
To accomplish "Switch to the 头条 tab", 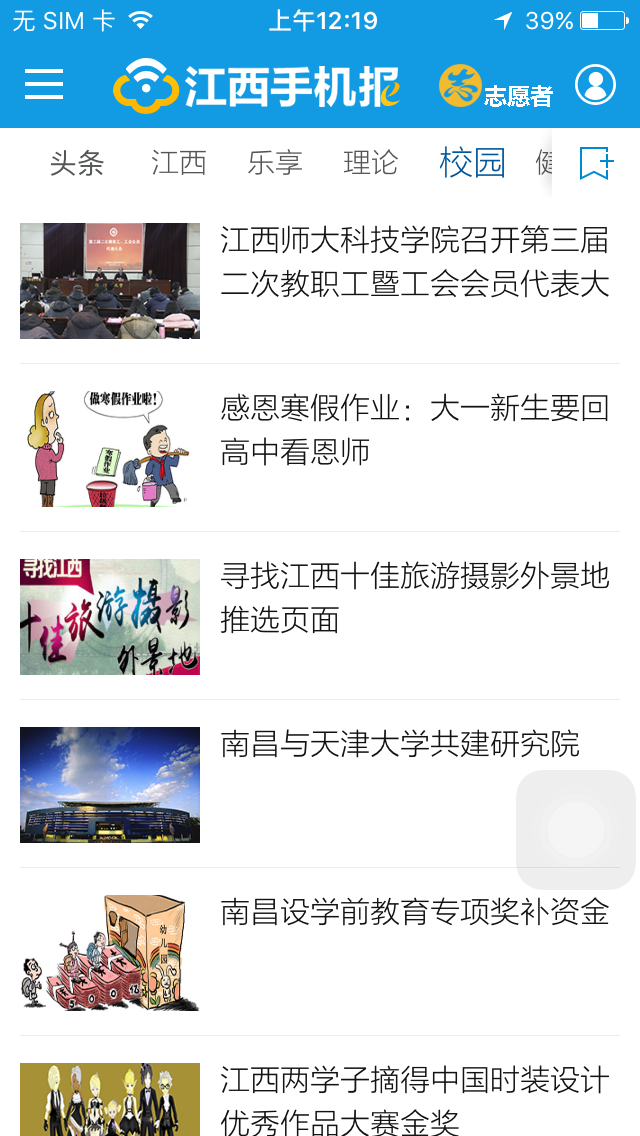I will coord(77,162).
